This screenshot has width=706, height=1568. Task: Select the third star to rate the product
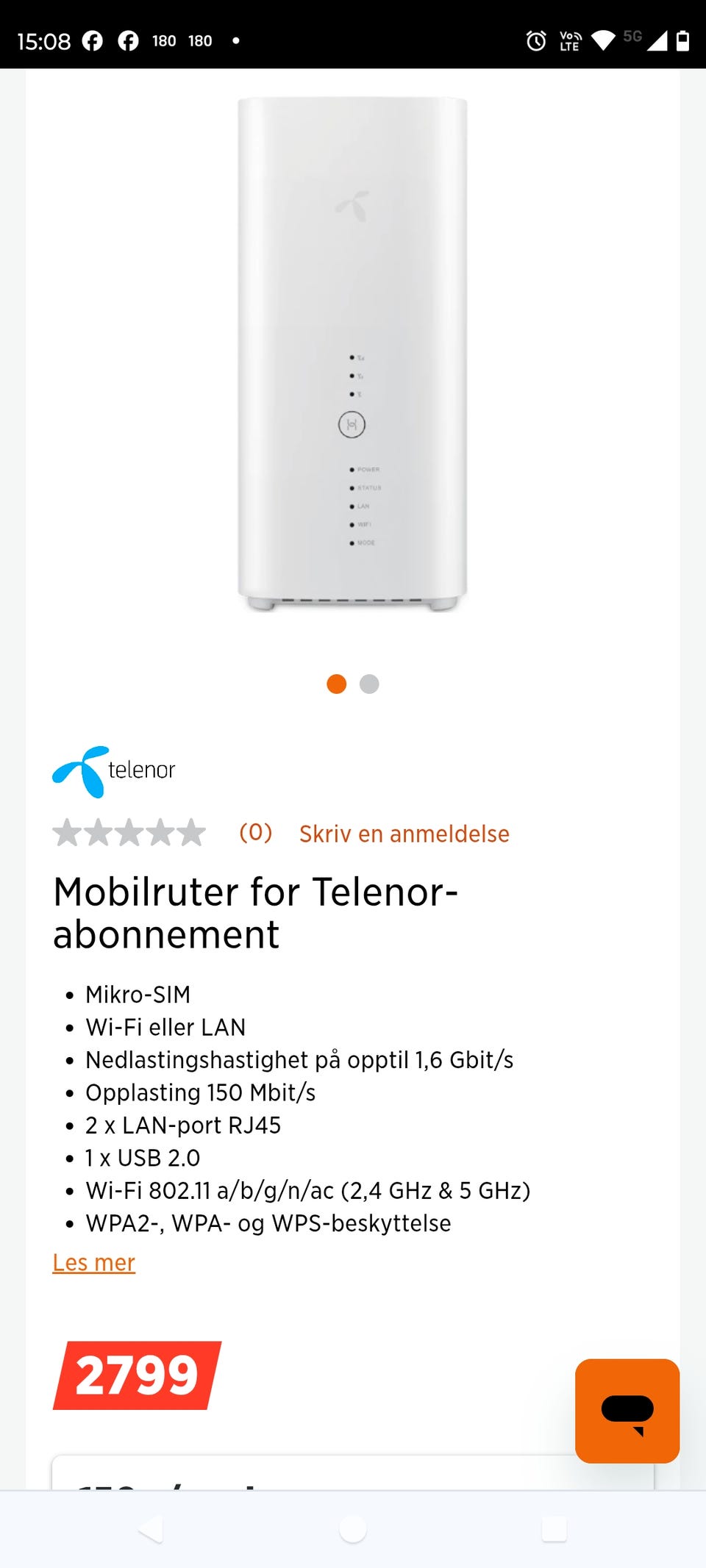click(129, 833)
